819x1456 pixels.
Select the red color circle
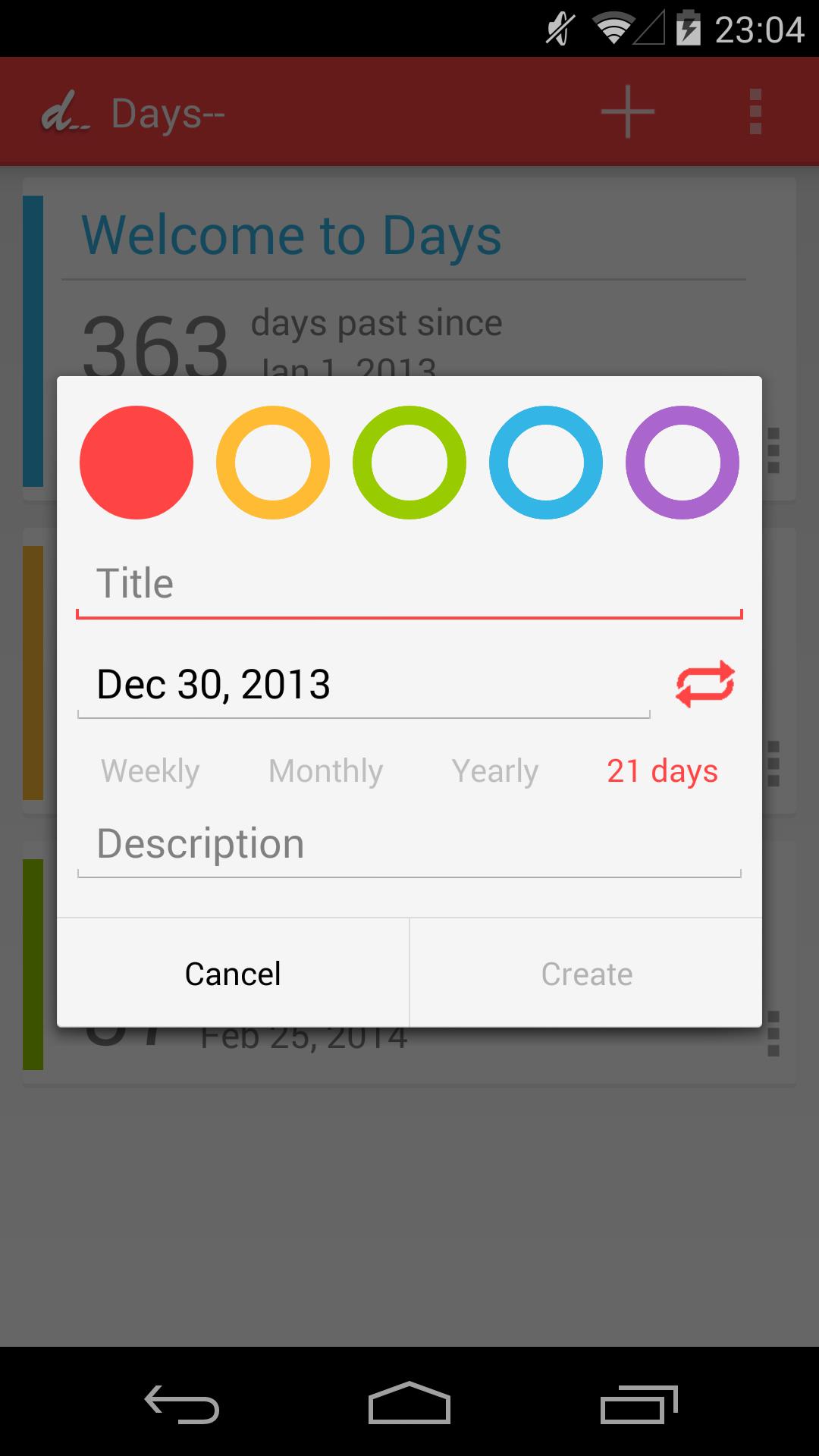tap(136, 463)
